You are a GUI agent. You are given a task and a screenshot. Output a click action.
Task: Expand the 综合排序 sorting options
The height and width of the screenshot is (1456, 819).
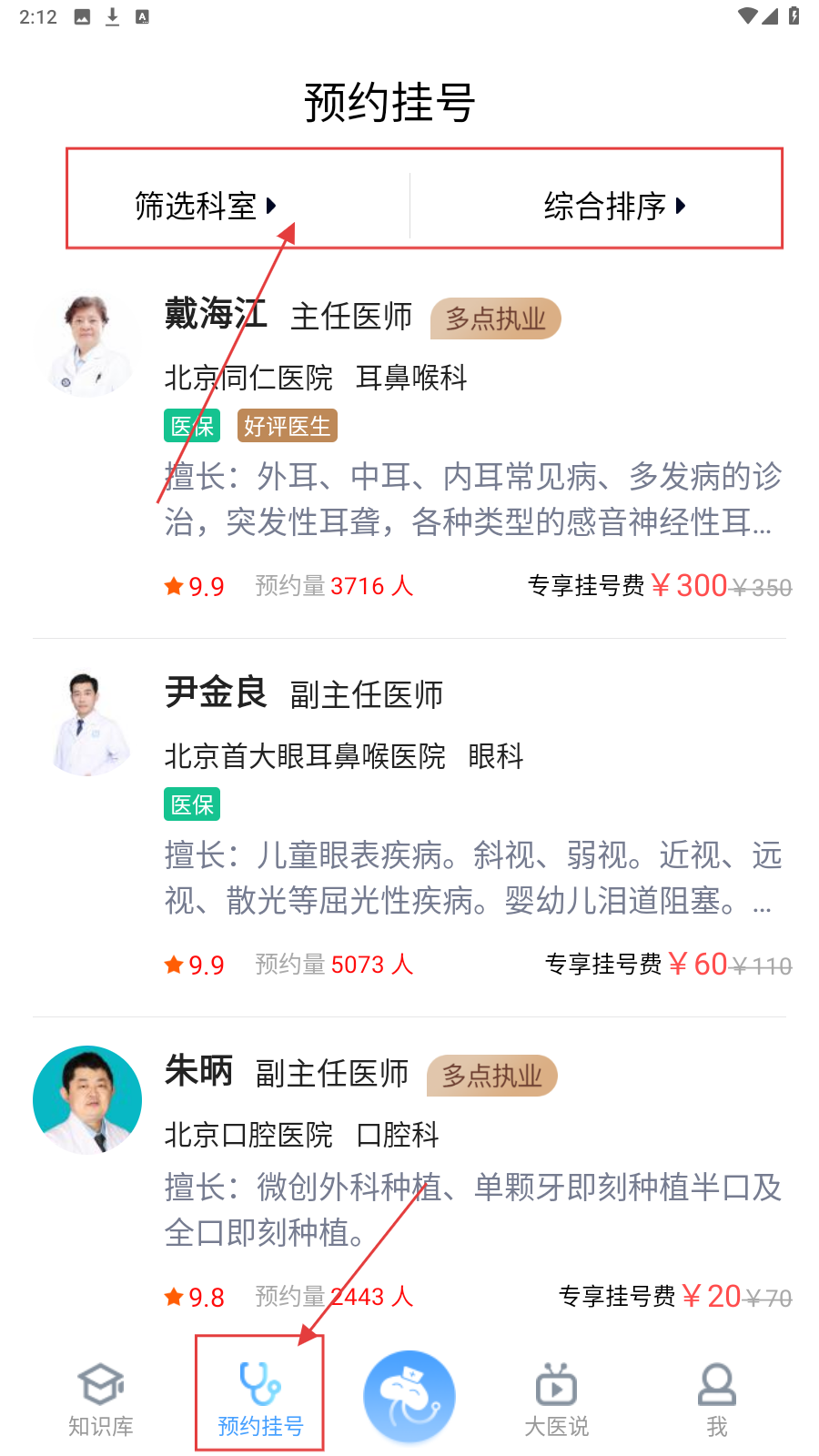click(x=614, y=207)
